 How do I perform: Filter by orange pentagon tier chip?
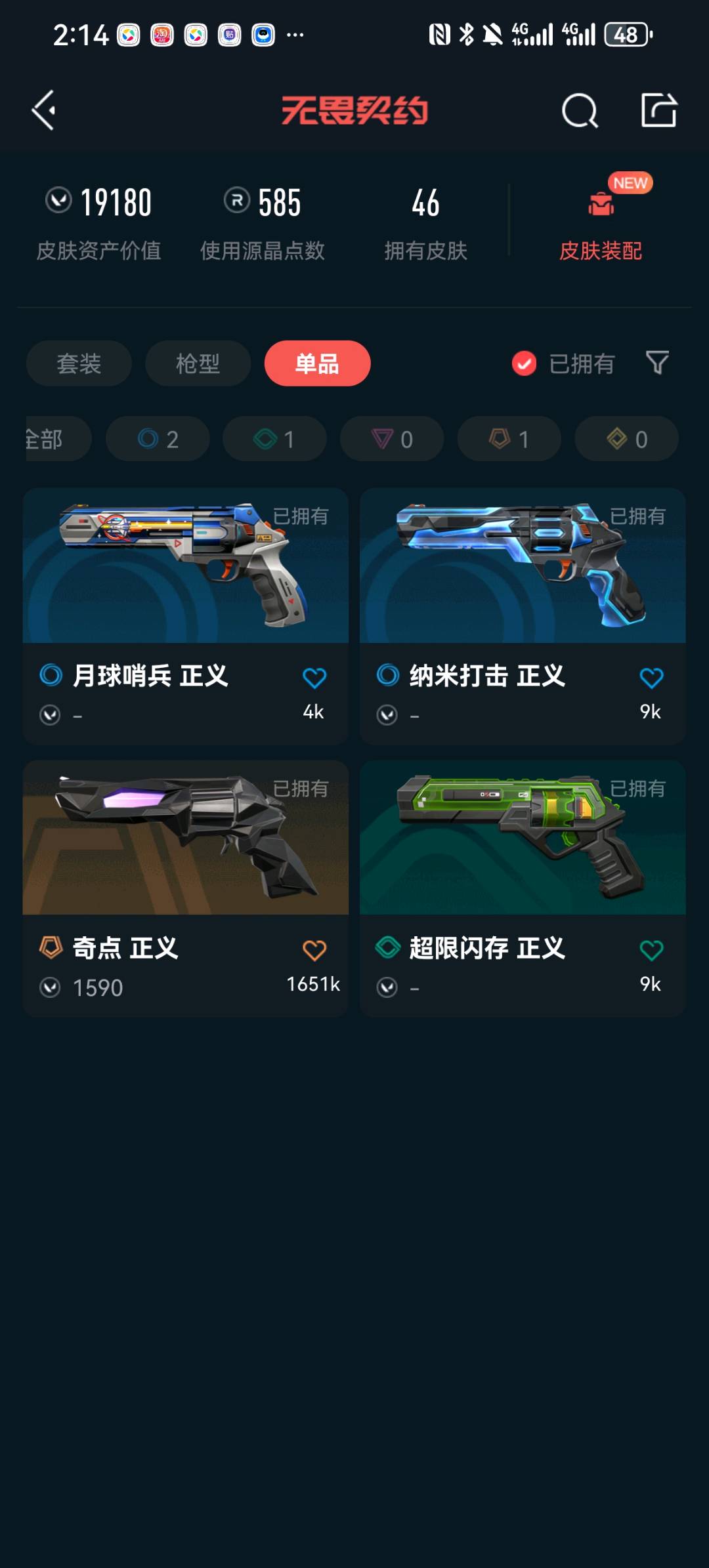509,439
